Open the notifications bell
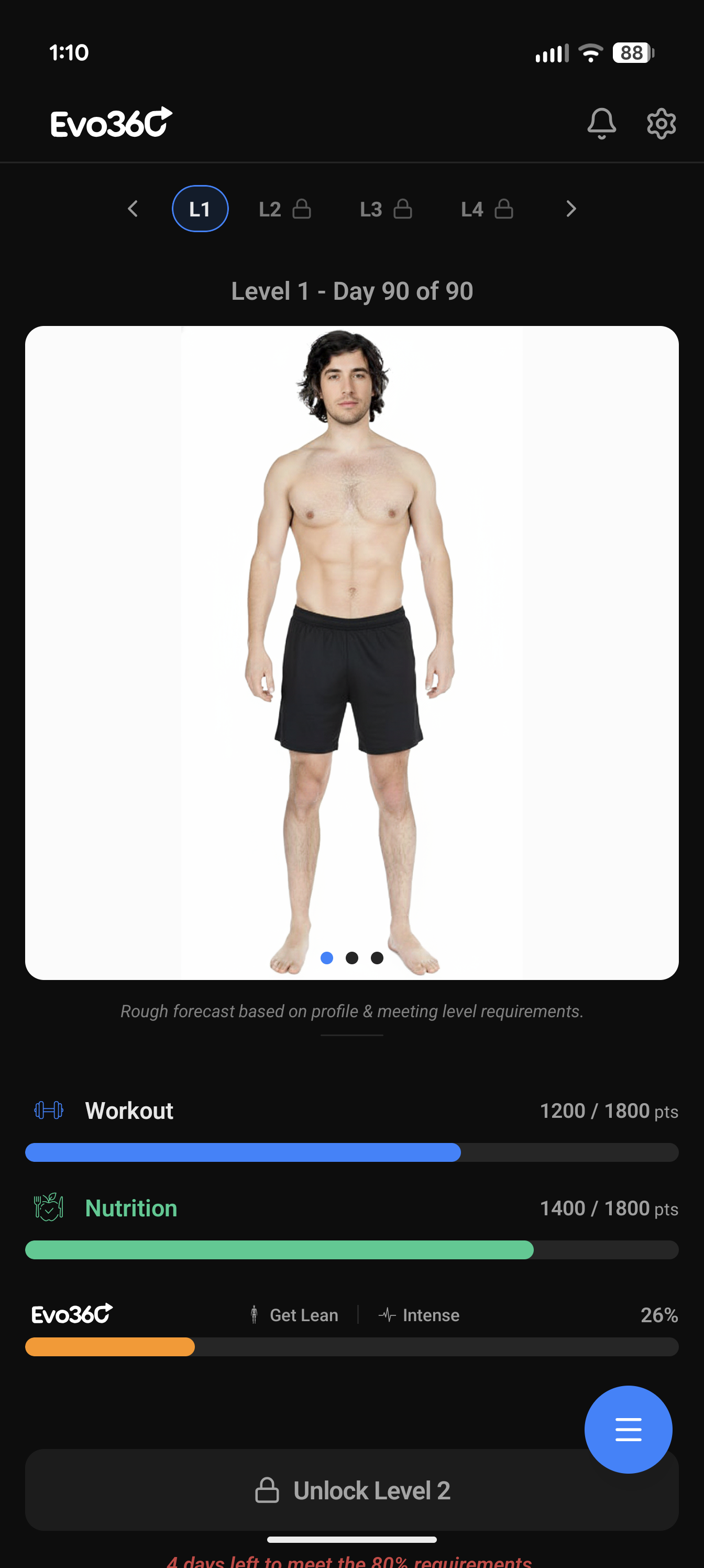 pyautogui.click(x=601, y=124)
